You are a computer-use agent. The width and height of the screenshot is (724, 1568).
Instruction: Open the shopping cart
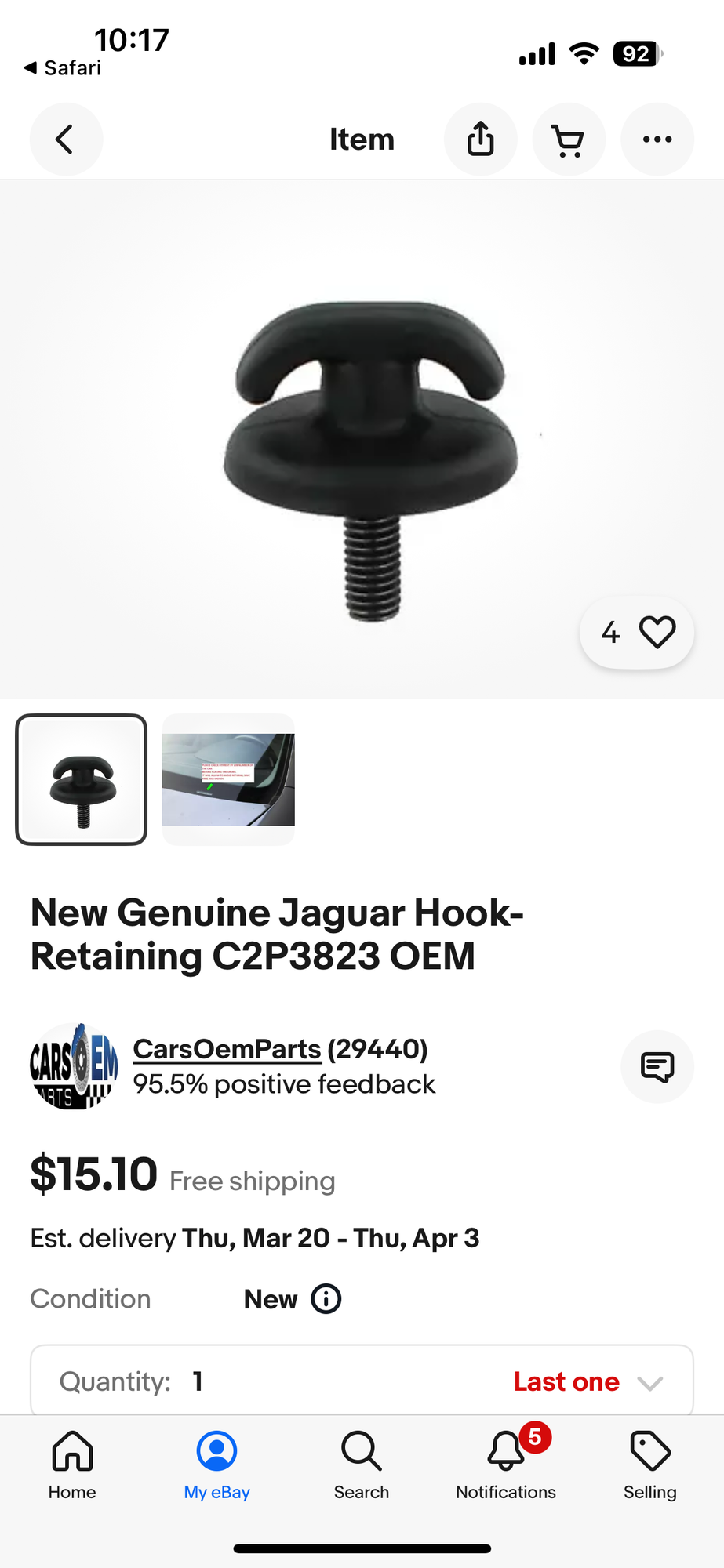pos(569,140)
